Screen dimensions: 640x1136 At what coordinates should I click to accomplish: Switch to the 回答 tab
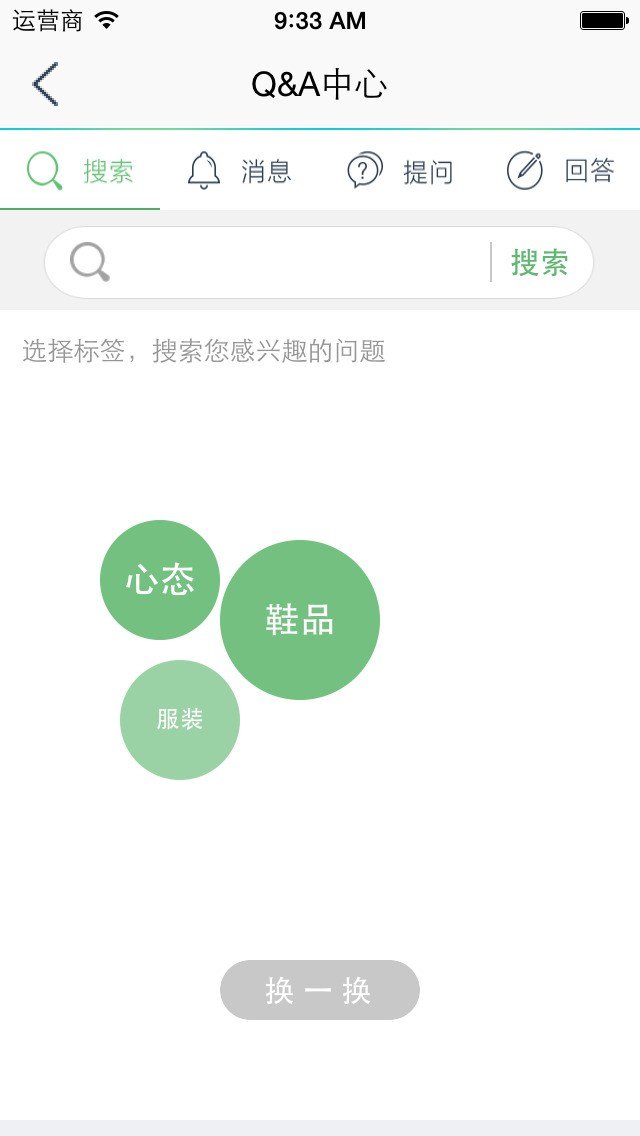(560, 171)
